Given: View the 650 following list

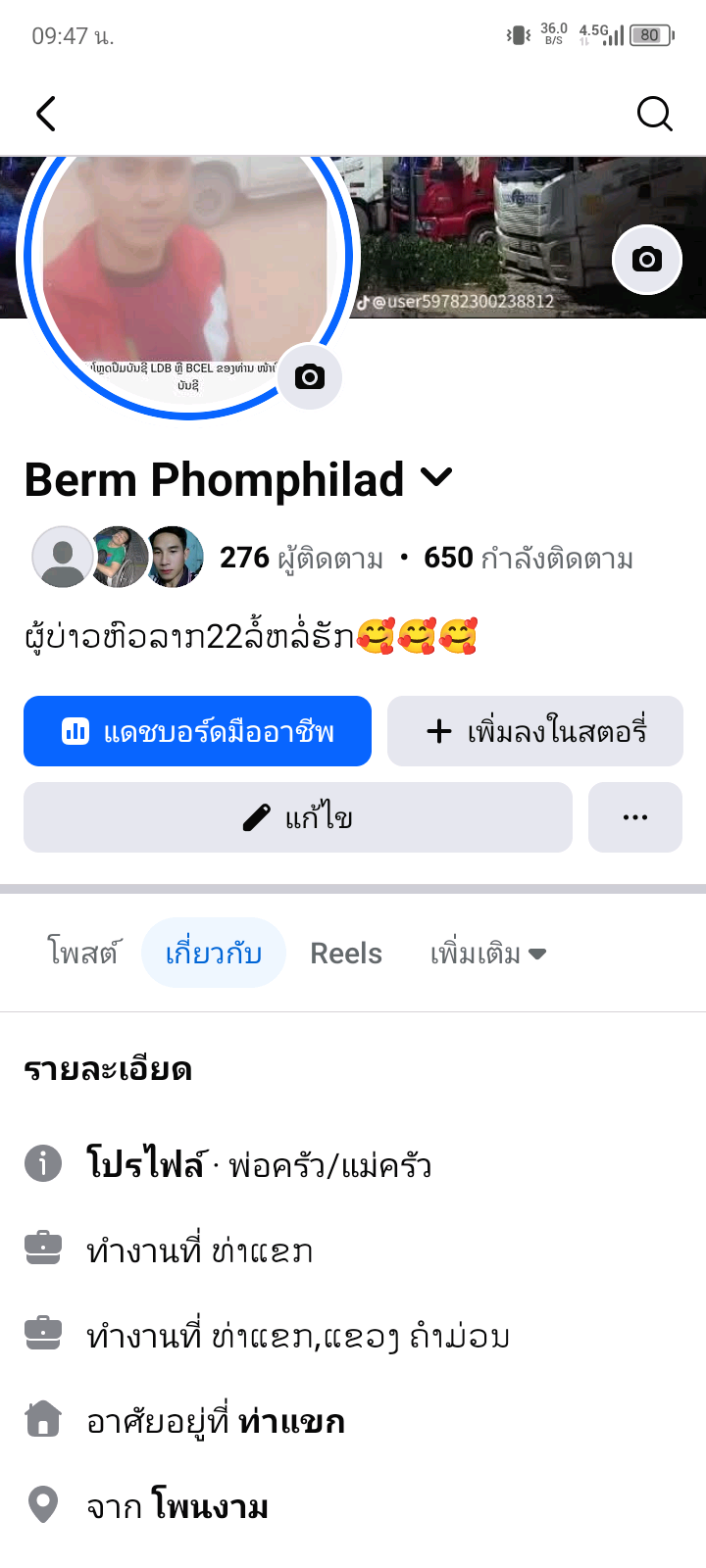Looking at the screenshot, I should pyautogui.click(x=528, y=559).
